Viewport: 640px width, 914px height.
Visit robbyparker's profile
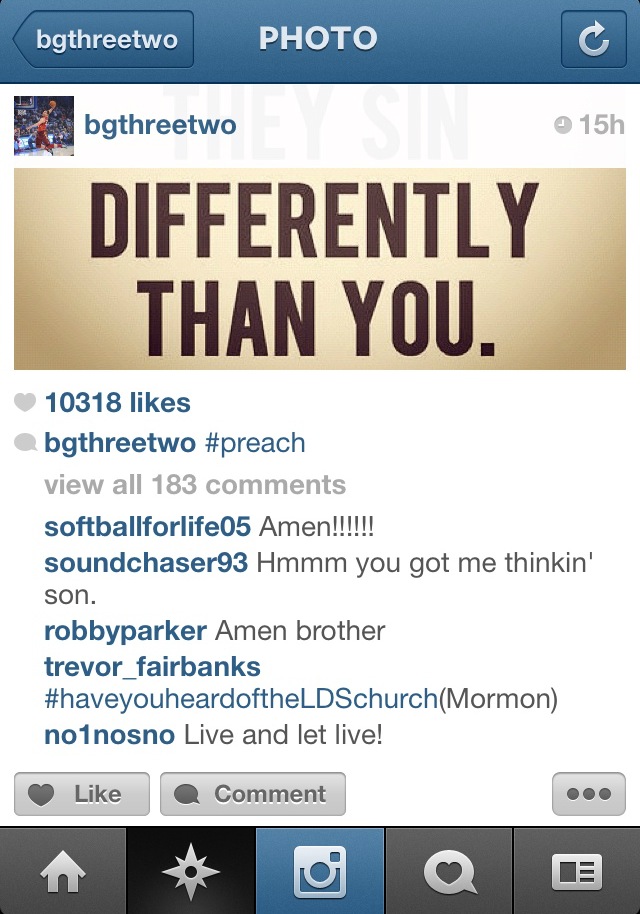click(x=126, y=631)
